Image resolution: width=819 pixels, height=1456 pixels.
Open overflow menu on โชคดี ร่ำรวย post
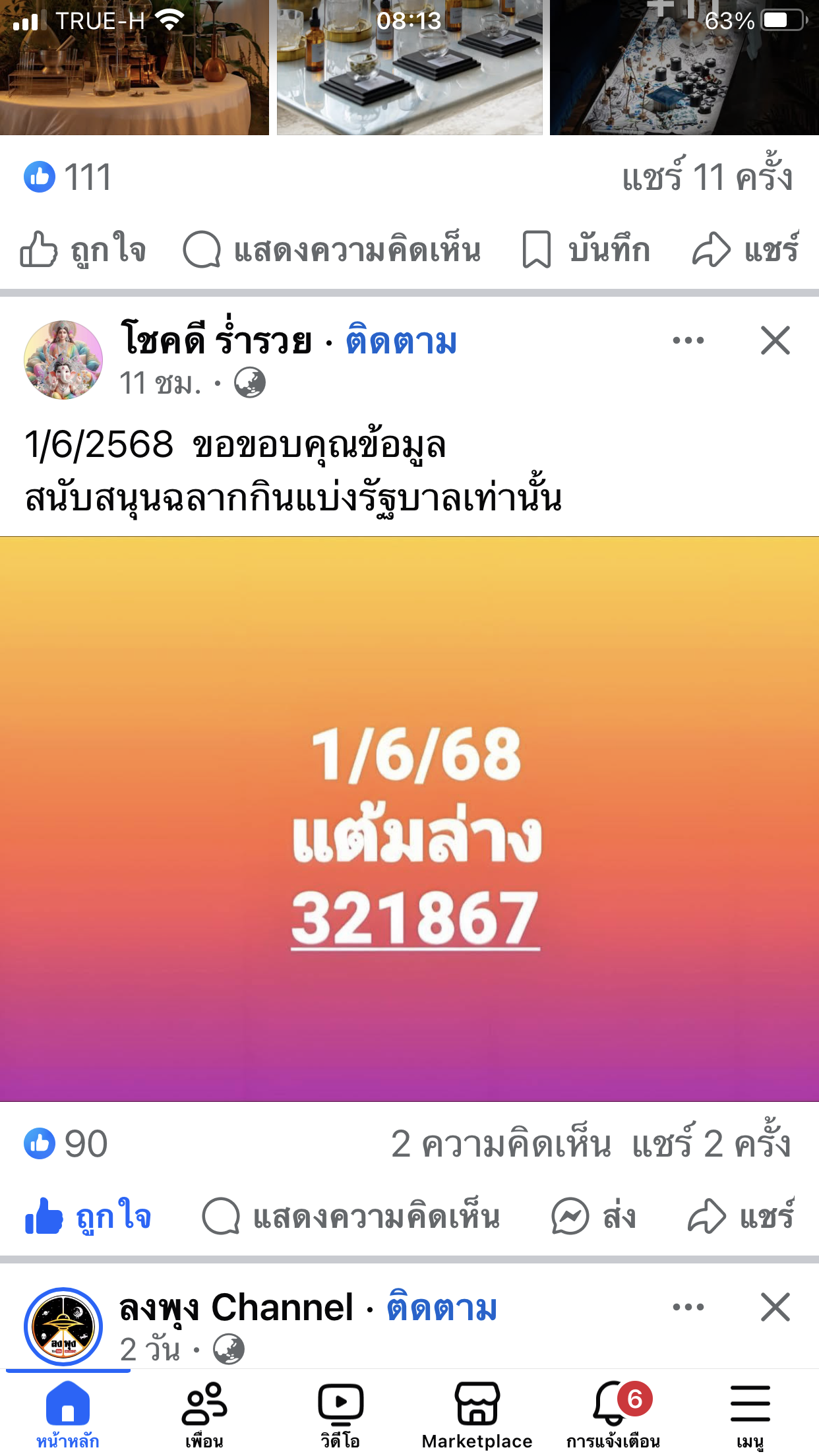tap(688, 341)
